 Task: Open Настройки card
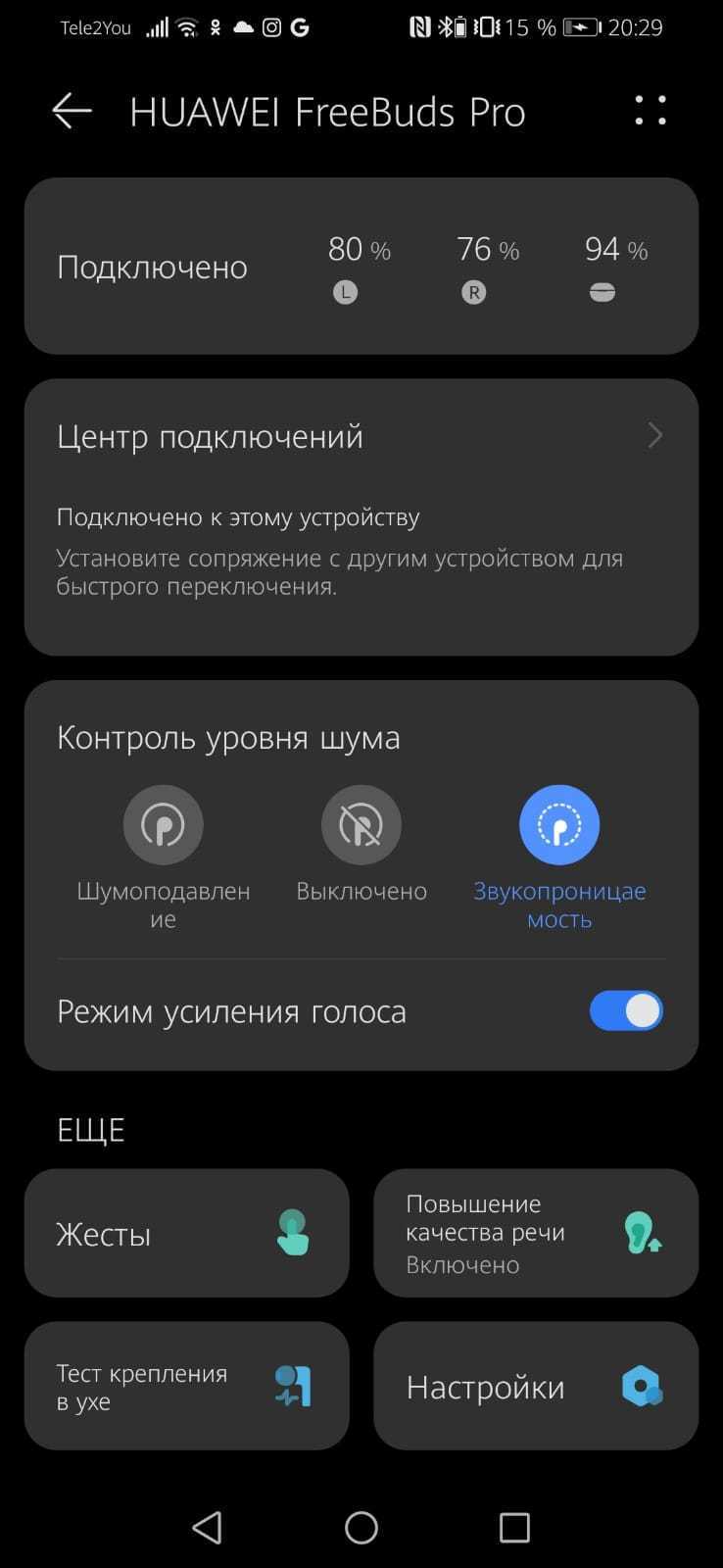(535, 1386)
